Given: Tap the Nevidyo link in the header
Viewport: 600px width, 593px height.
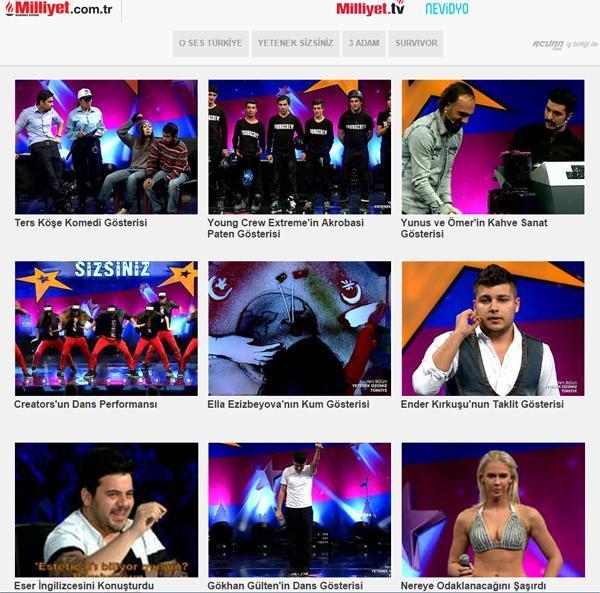Looking at the screenshot, I should [446, 9].
